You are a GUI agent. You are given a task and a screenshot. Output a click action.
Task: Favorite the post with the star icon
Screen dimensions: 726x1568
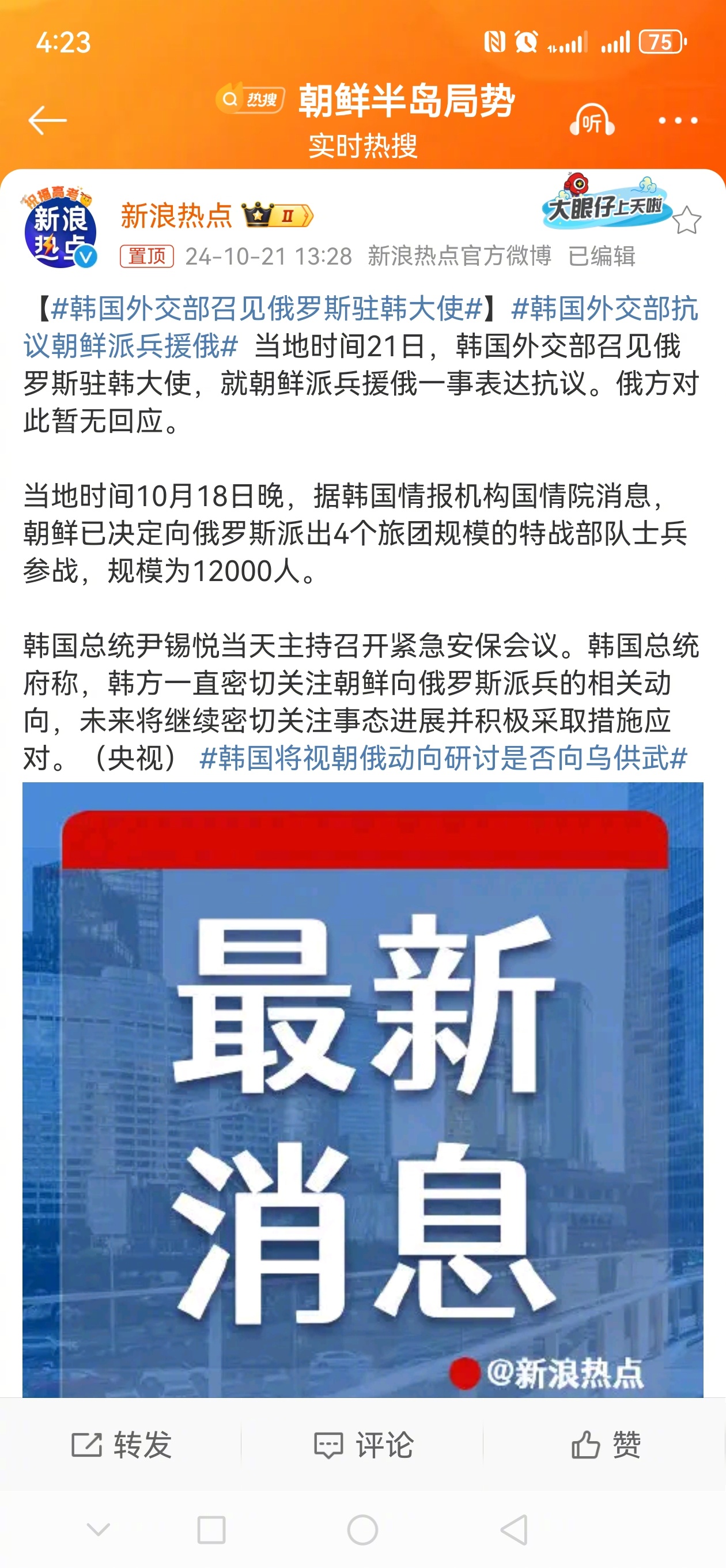coord(687,220)
